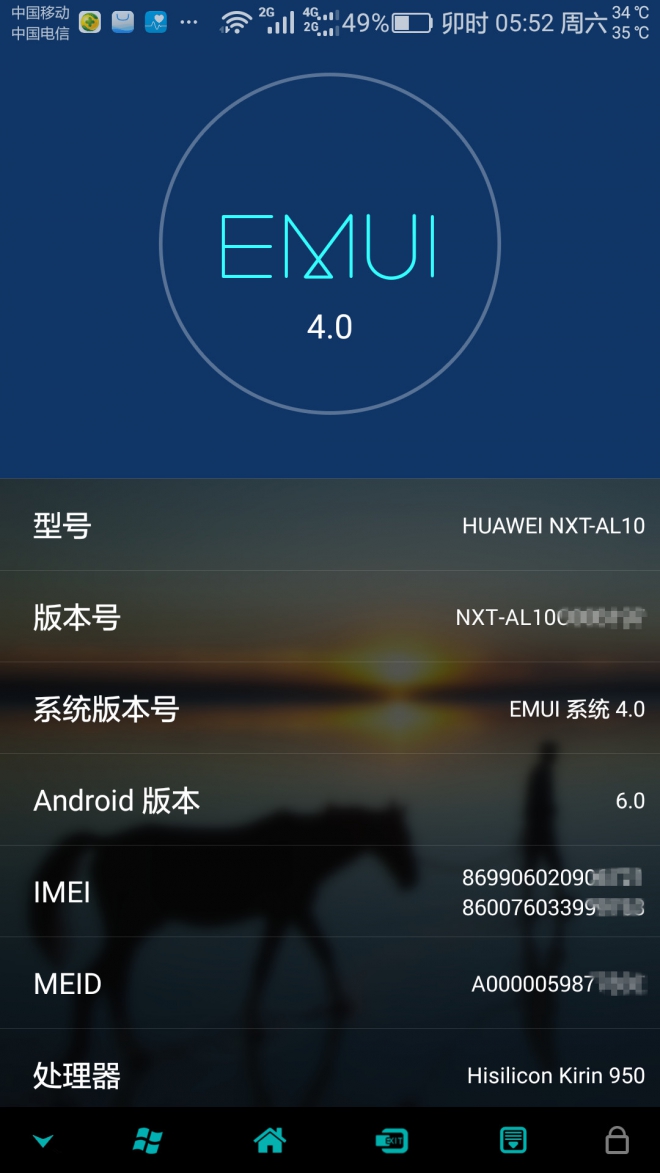This screenshot has width=660, height=1173.
Task: Tap the 版本号 build number row
Action: pyautogui.click(x=330, y=616)
